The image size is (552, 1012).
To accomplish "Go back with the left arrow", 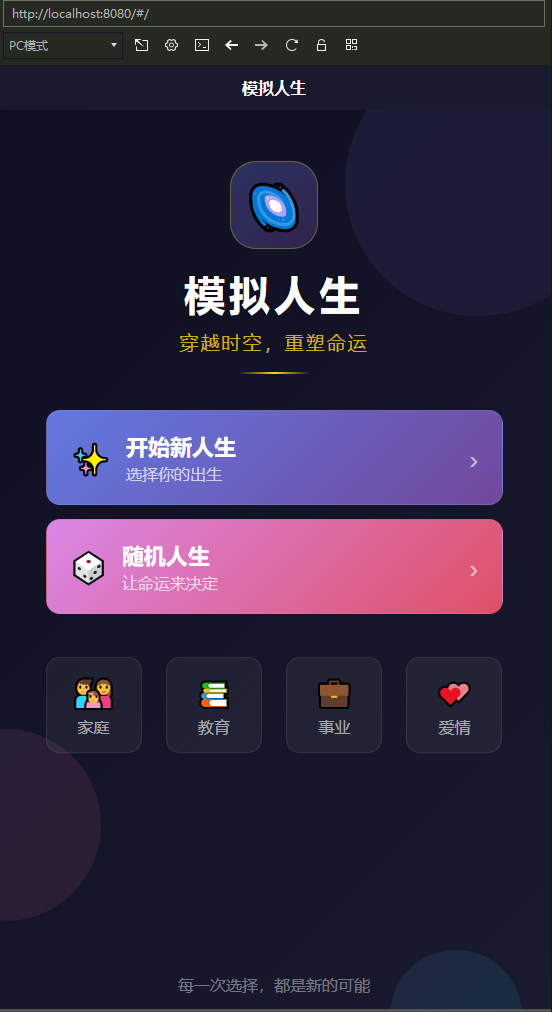I will click(x=231, y=45).
